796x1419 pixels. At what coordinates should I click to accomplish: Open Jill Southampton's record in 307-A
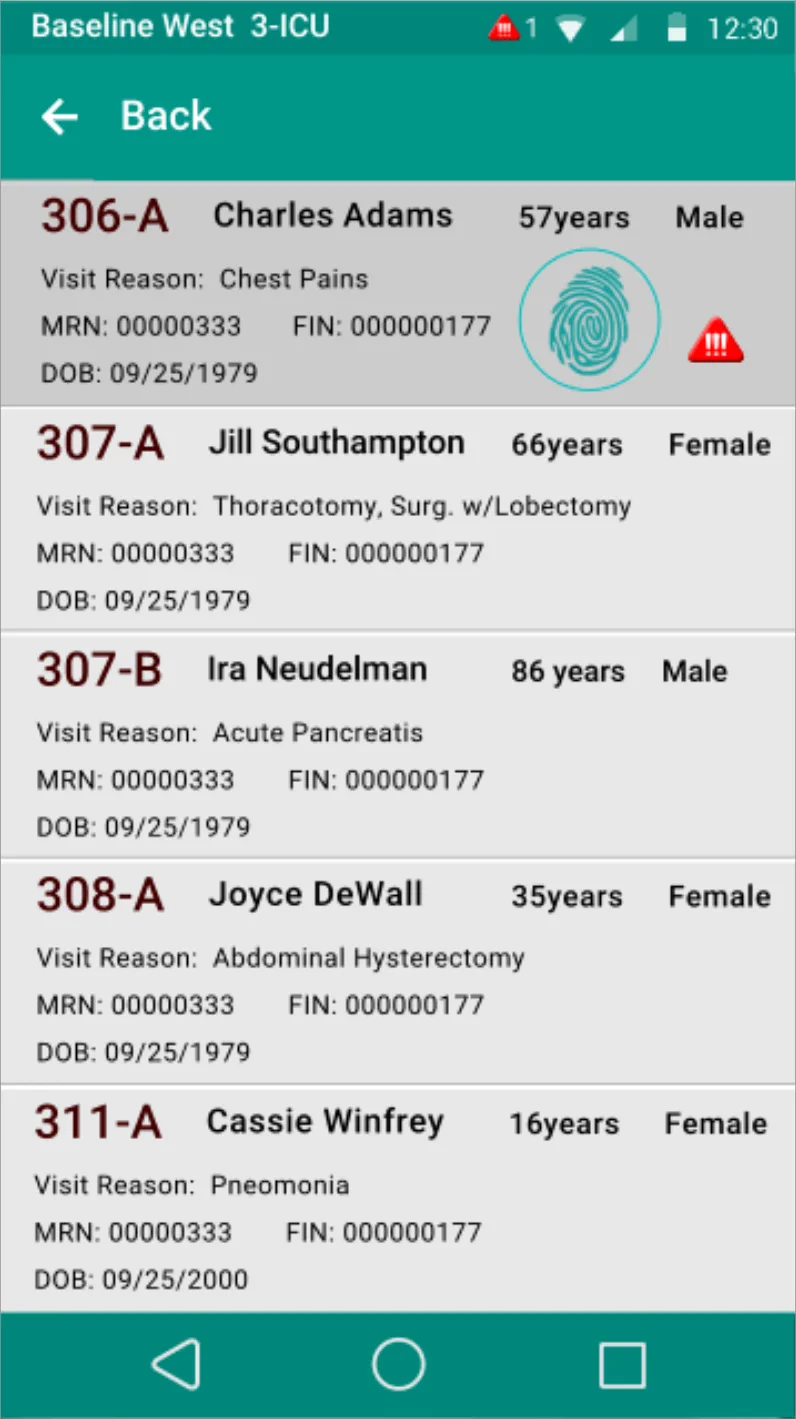[x=336, y=443]
